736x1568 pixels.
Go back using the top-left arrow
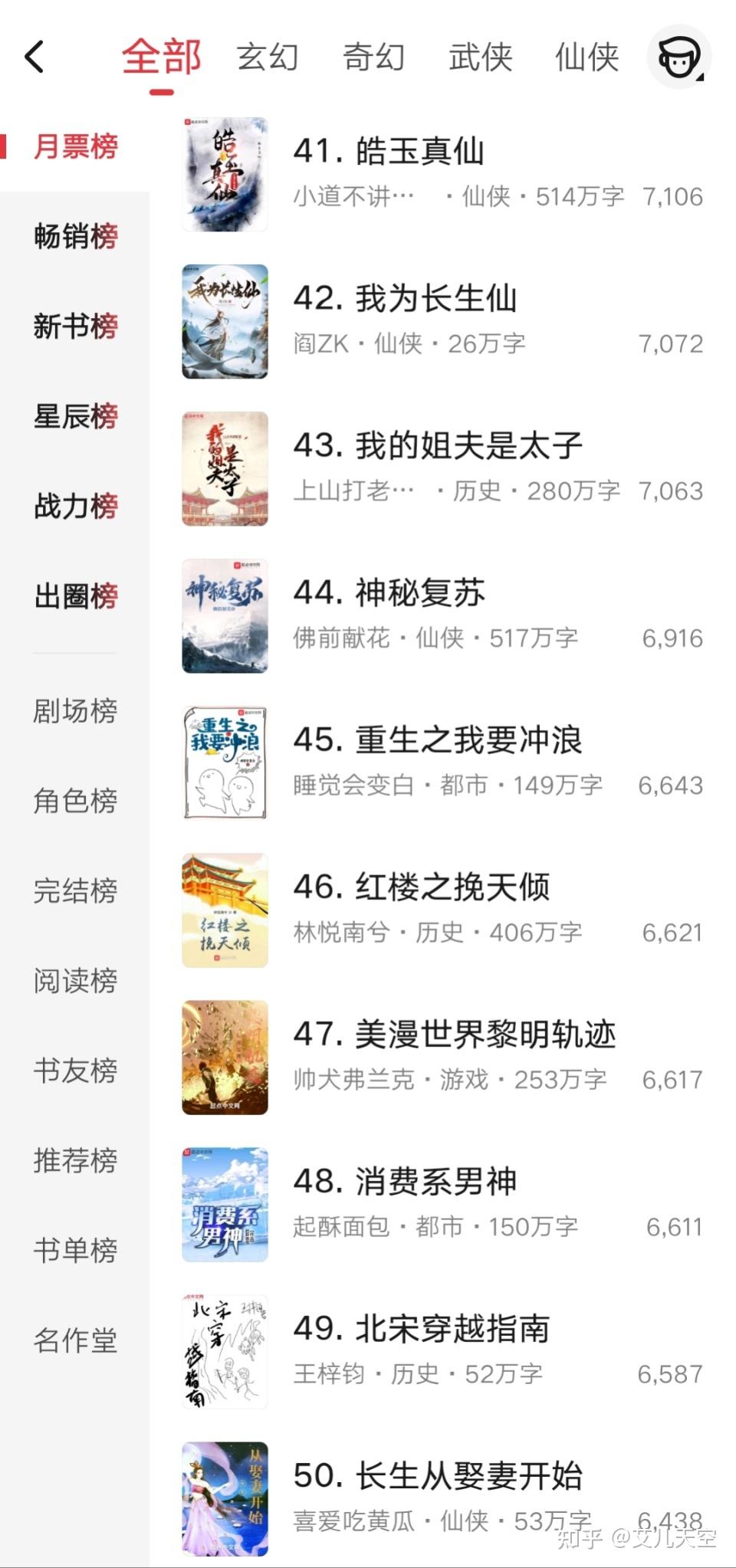pos(34,57)
